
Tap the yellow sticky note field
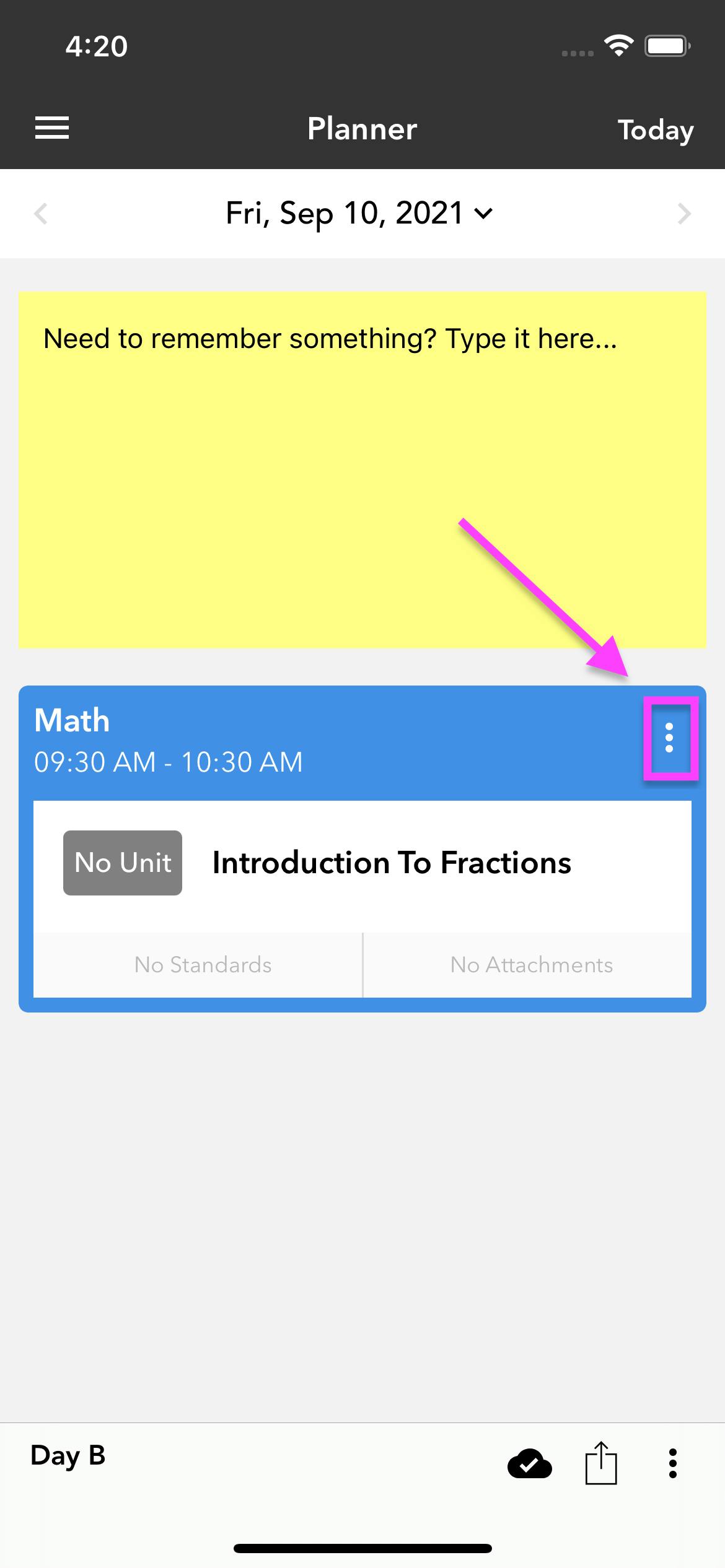coord(362,469)
